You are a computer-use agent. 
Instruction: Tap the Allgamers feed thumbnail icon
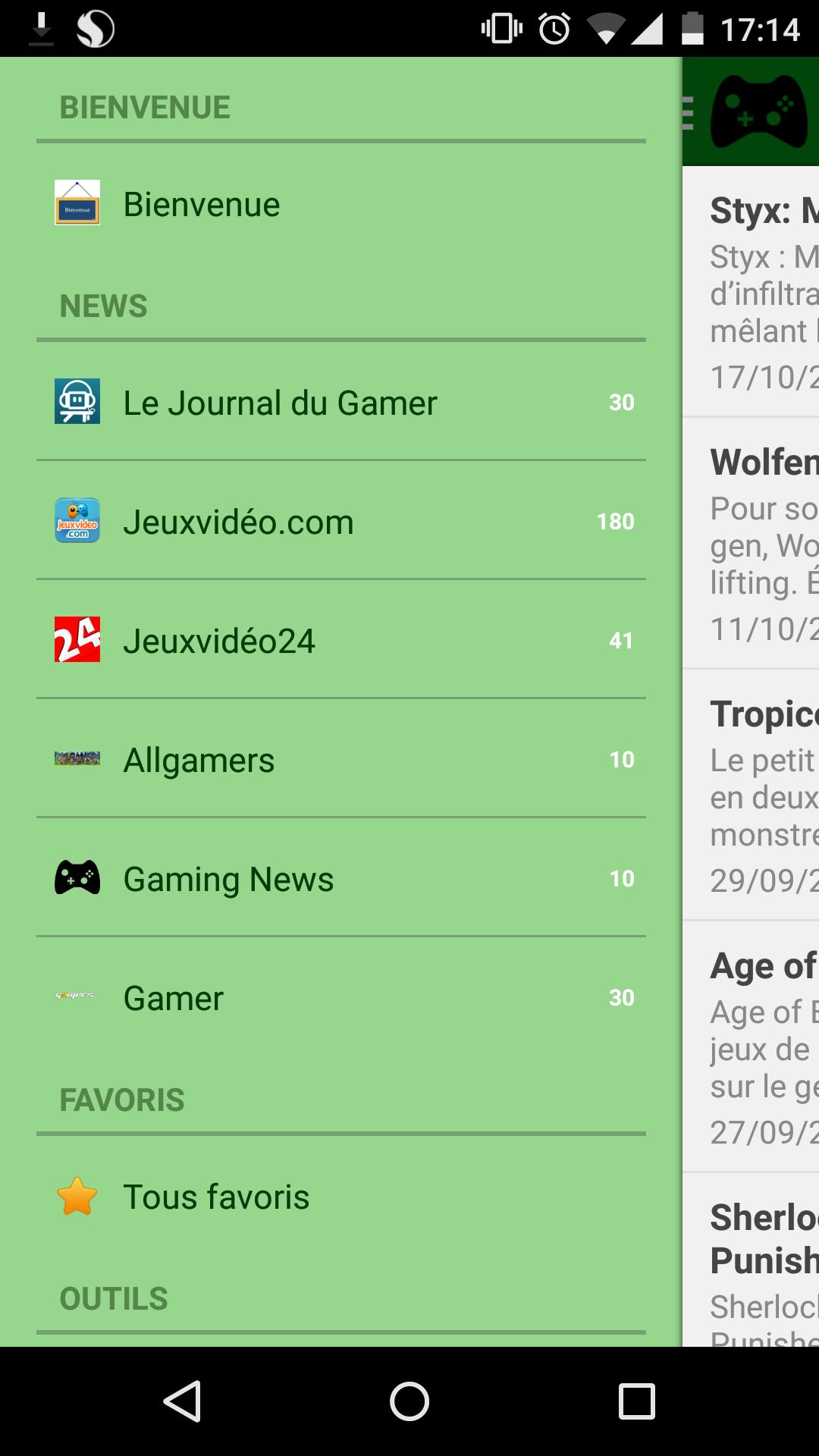click(77, 758)
